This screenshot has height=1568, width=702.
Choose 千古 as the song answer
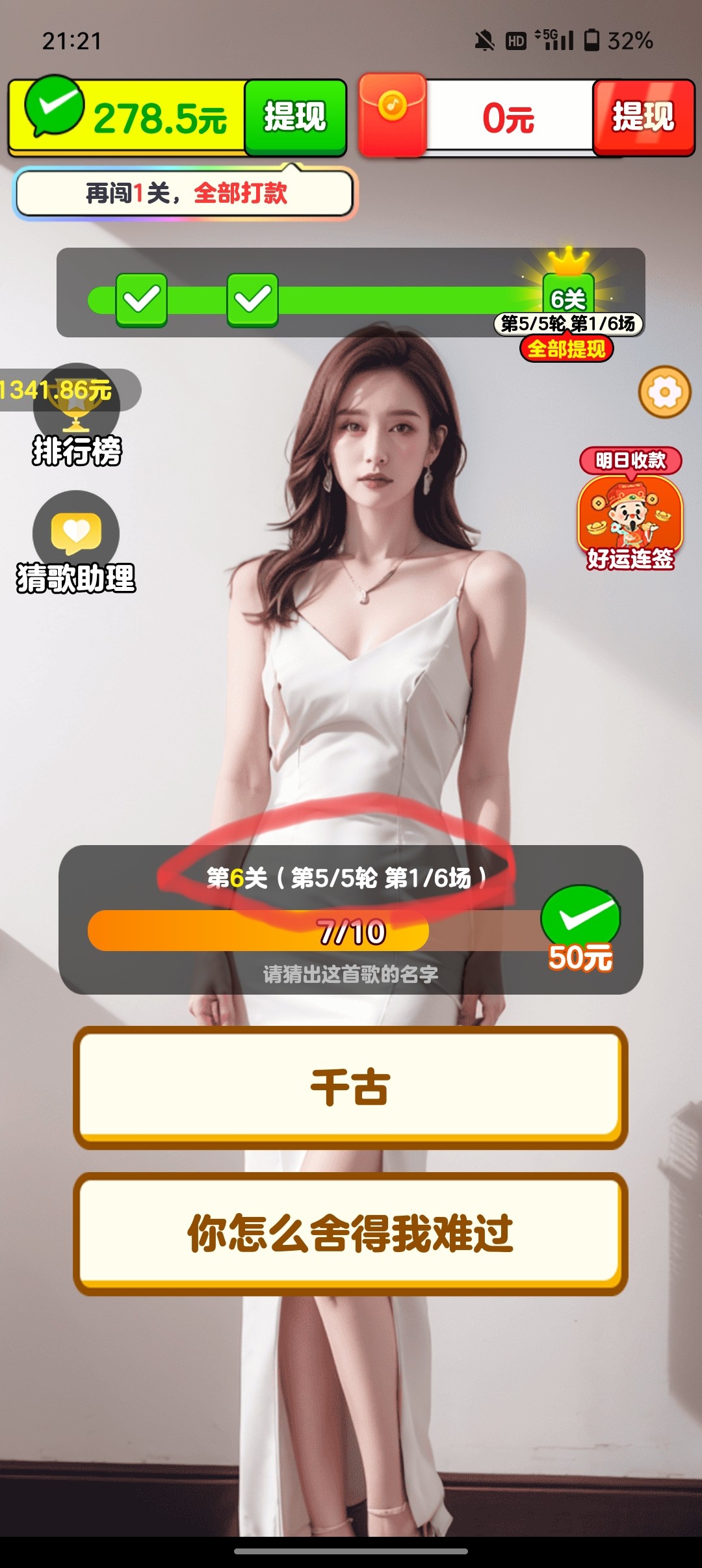(350, 1087)
